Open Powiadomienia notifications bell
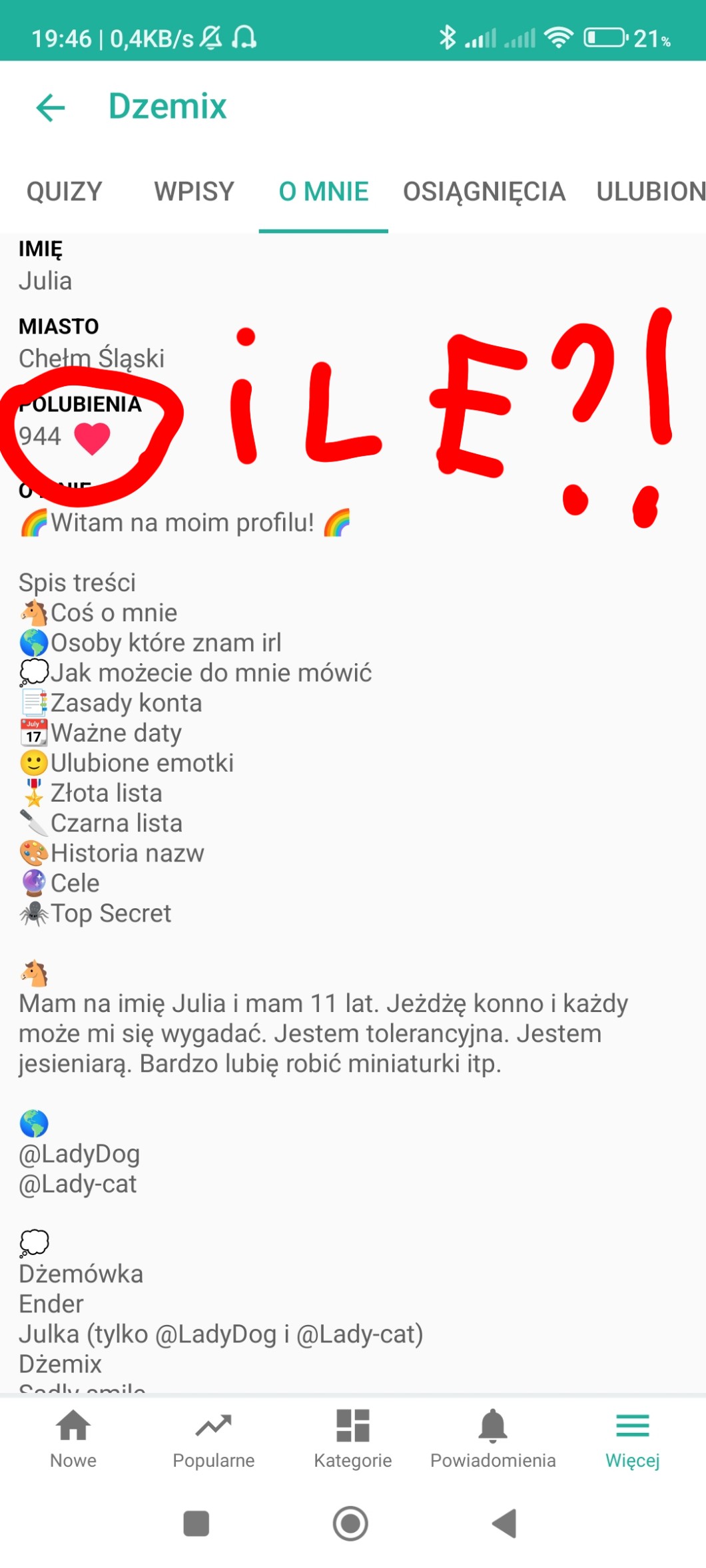This screenshot has height=1568, width=706. (x=493, y=1439)
